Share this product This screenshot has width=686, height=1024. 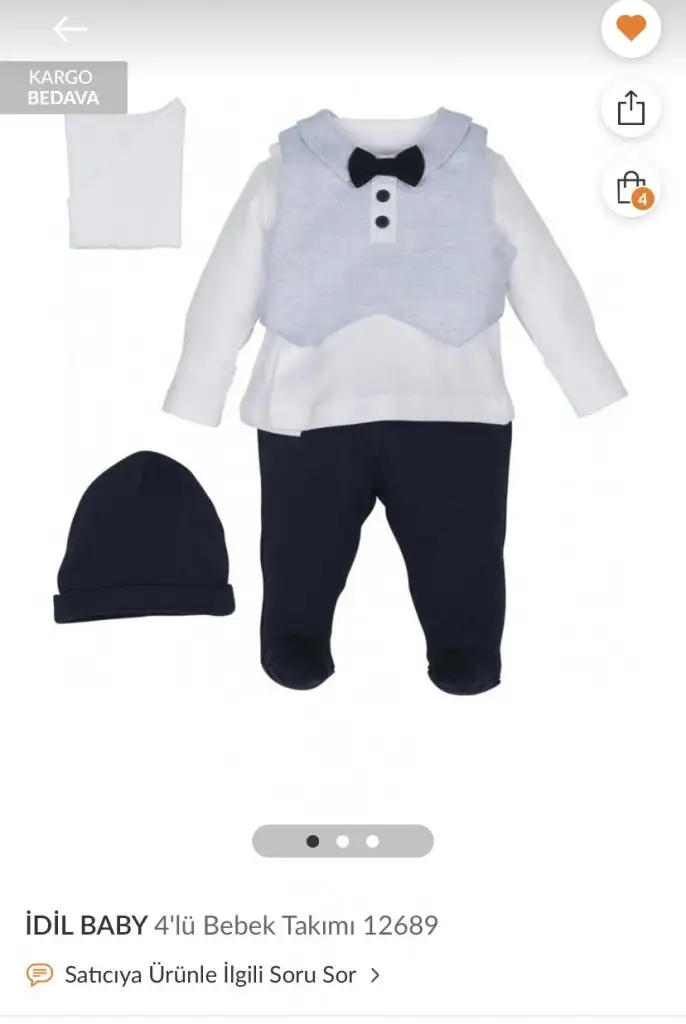tap(631, 108)
